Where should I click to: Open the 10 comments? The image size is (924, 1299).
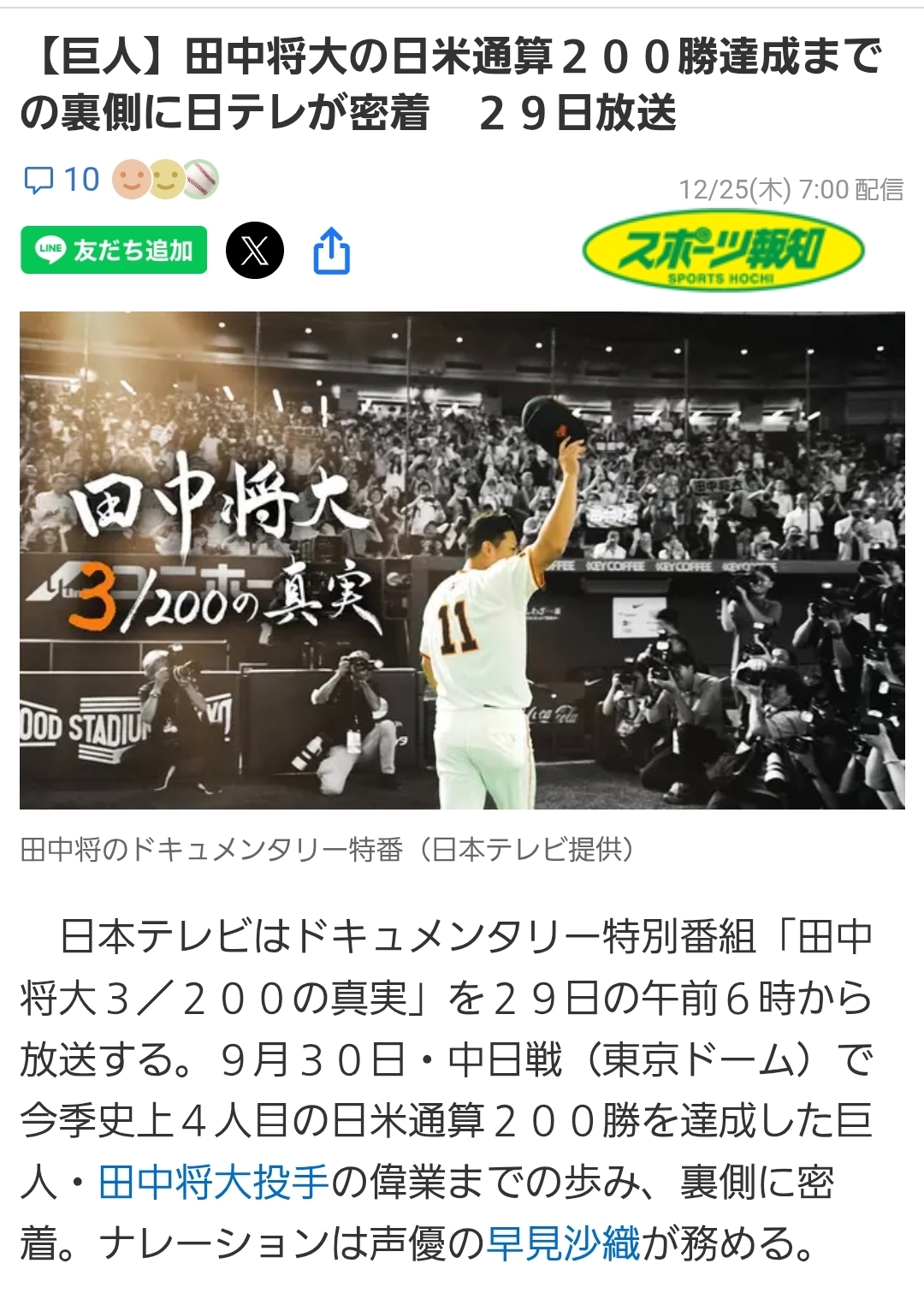(62, 180)
